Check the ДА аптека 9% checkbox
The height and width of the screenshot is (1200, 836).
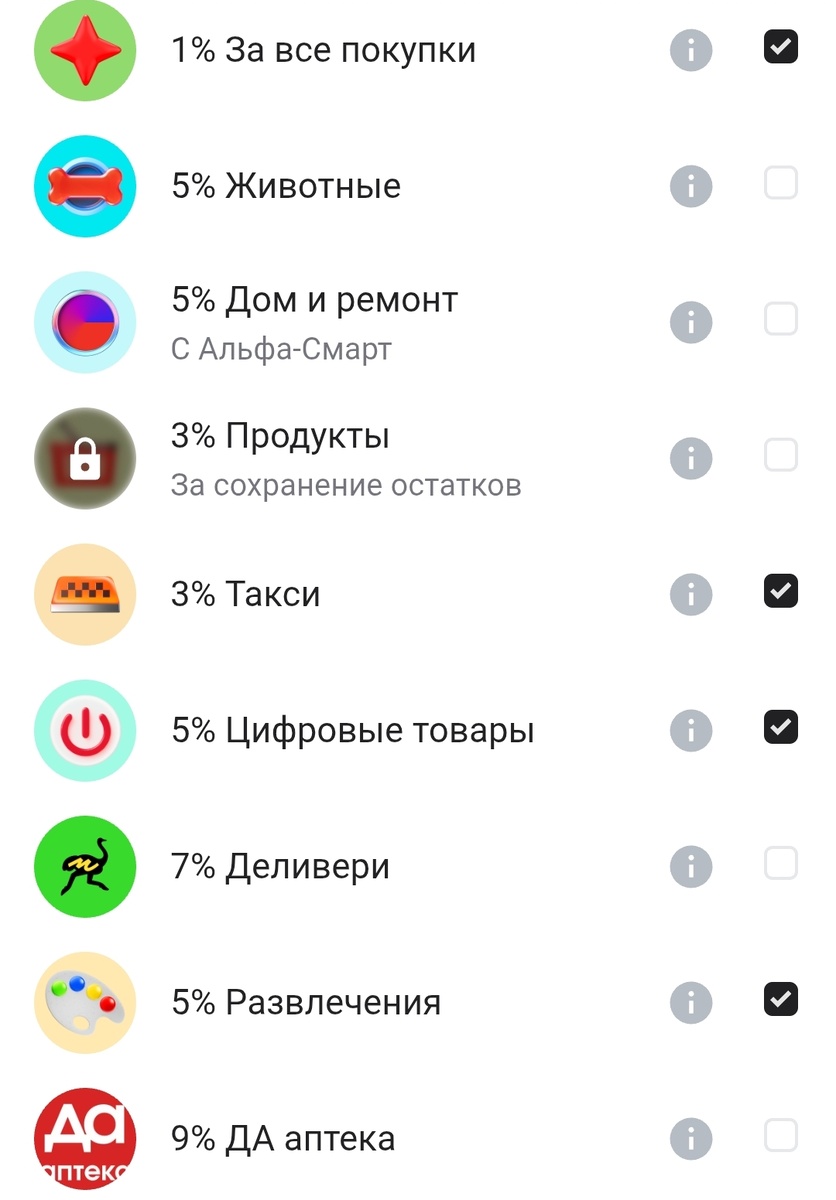point(780,1135)
